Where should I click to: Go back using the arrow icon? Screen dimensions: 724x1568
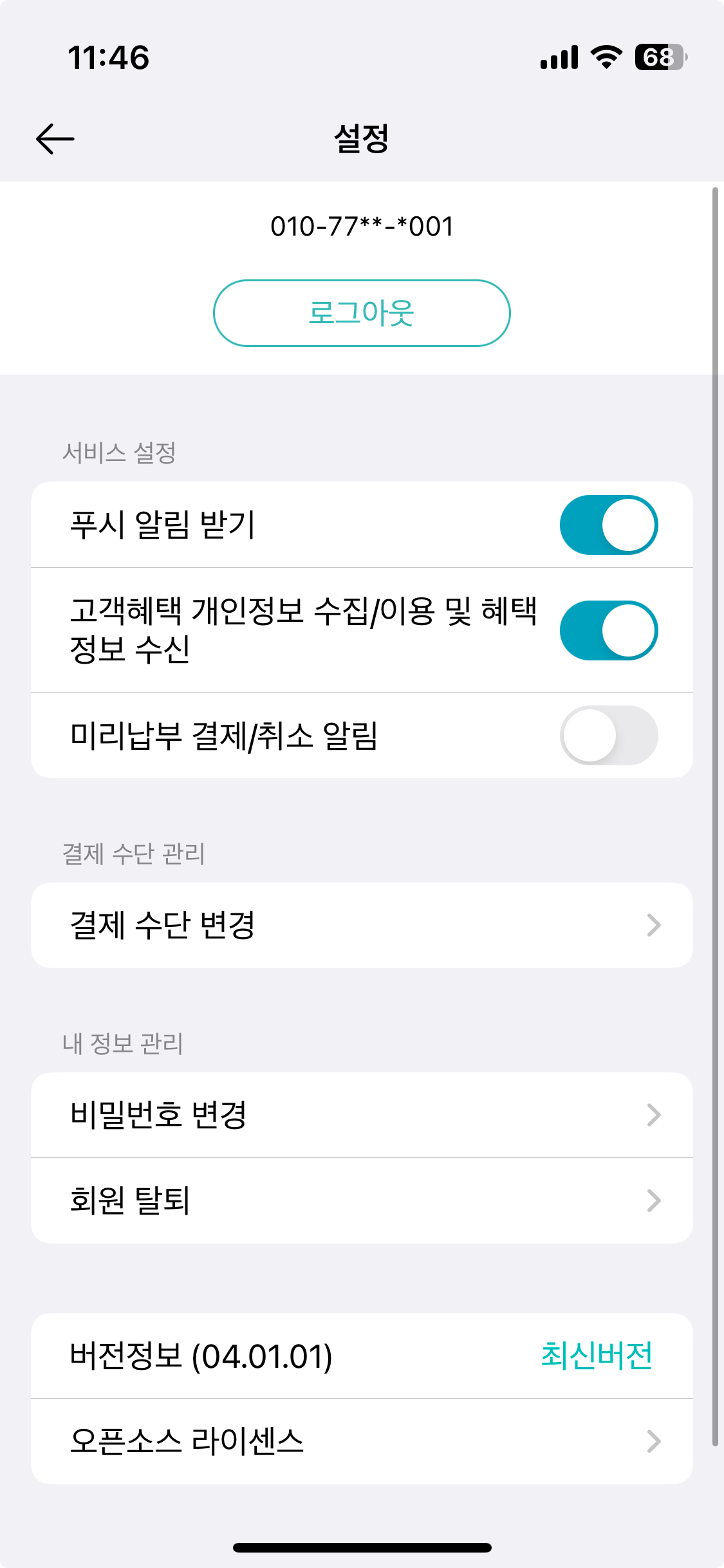pyautogui.click(x=55, y=139)
